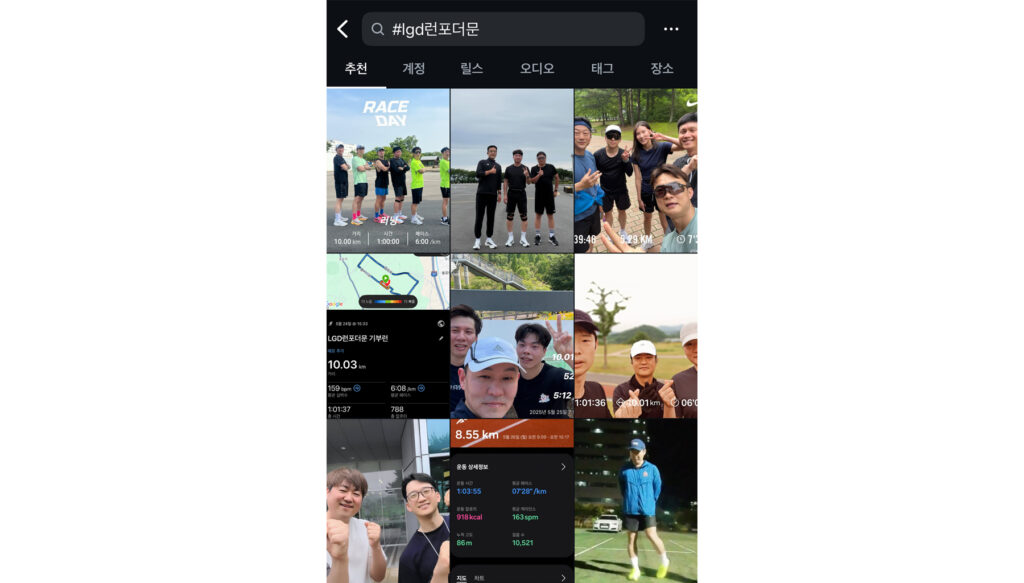
Task: Open the 8.55 km workout details post
Action: [x=511, y=500]
